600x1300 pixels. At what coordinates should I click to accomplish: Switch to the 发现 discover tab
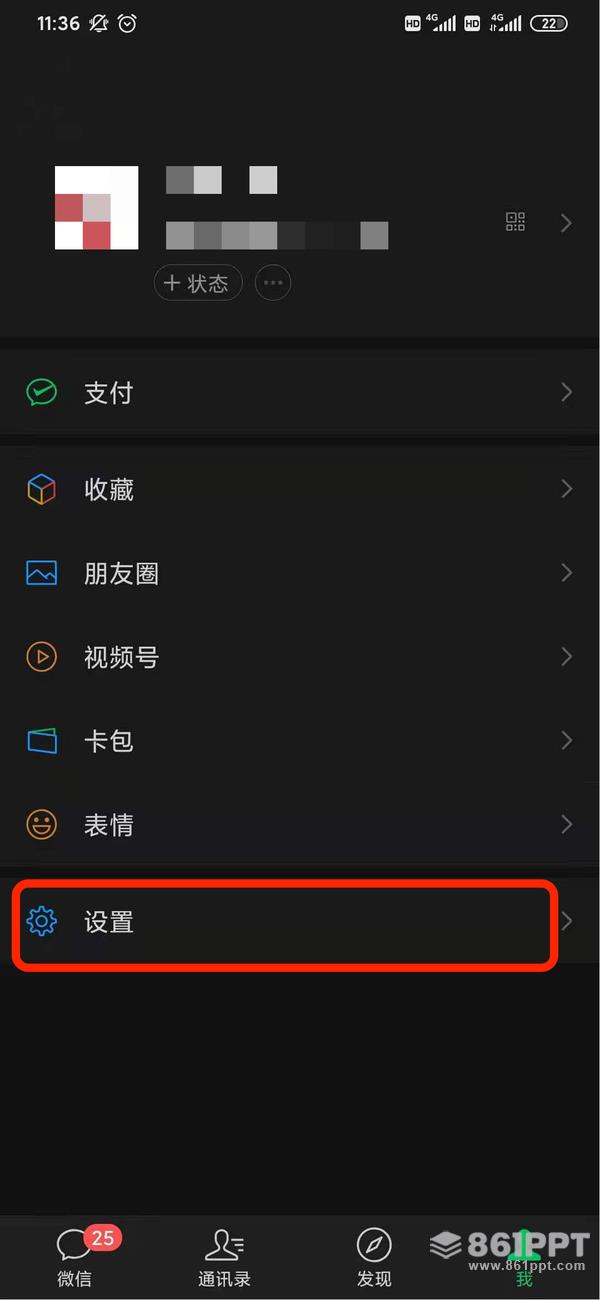coord(374,1258)
